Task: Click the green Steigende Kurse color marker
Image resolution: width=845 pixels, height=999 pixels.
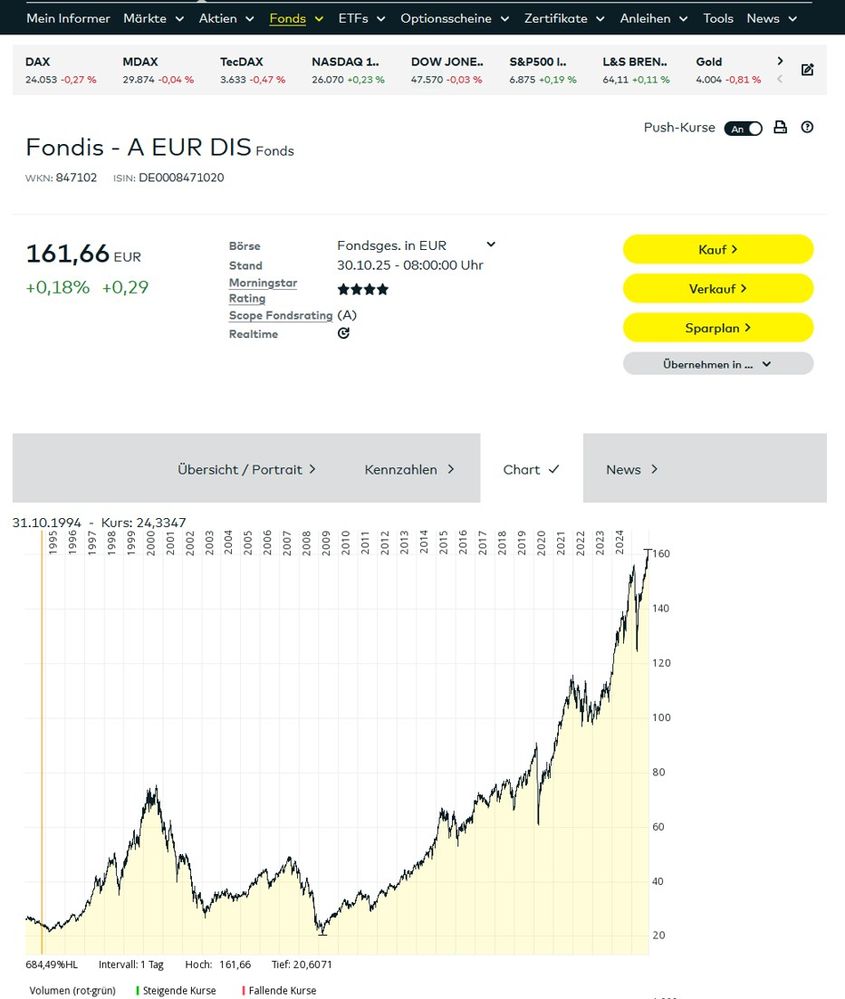Action: coord(138,991)
